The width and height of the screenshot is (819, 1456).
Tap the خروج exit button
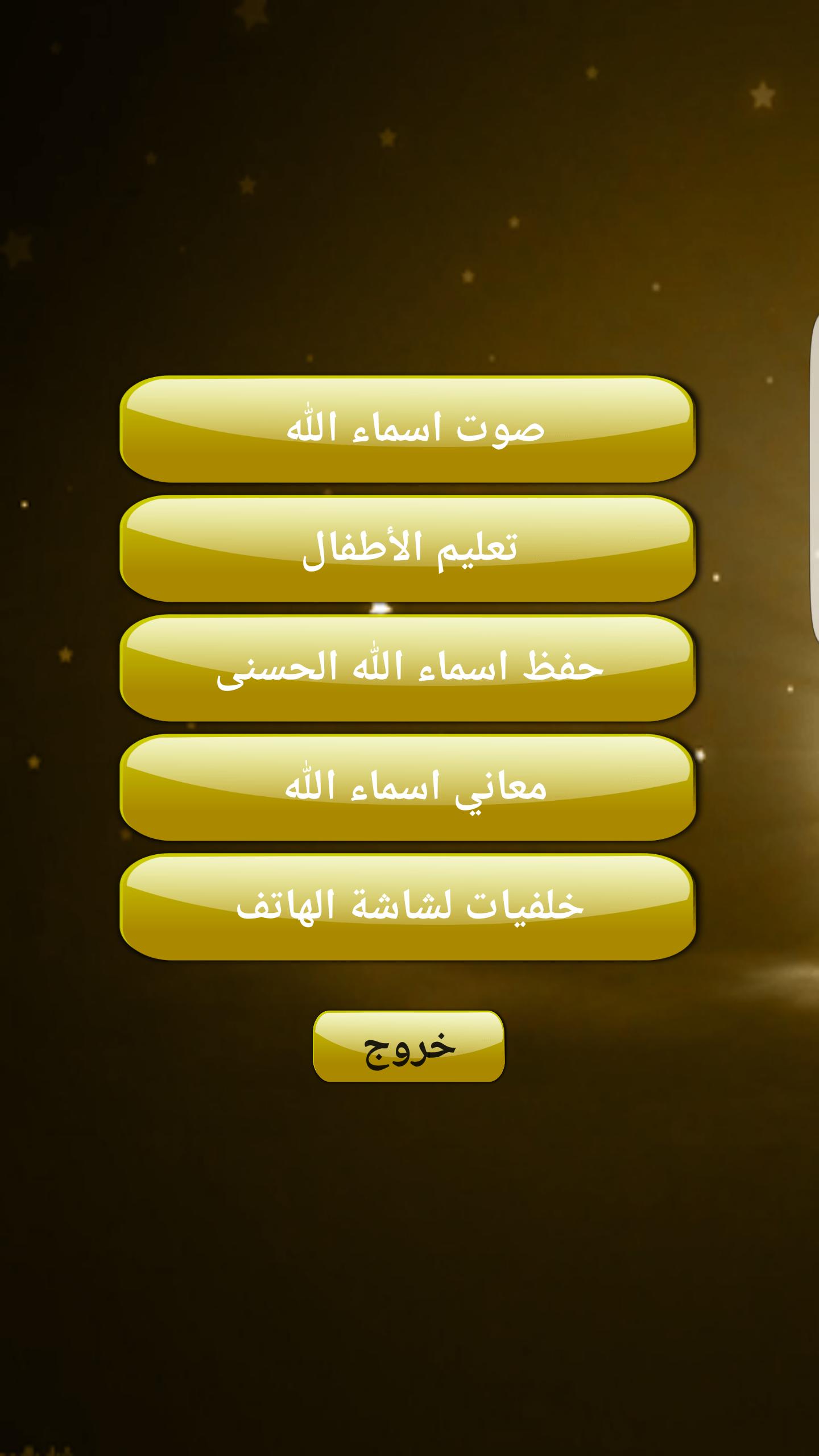tap(408, 1046)
